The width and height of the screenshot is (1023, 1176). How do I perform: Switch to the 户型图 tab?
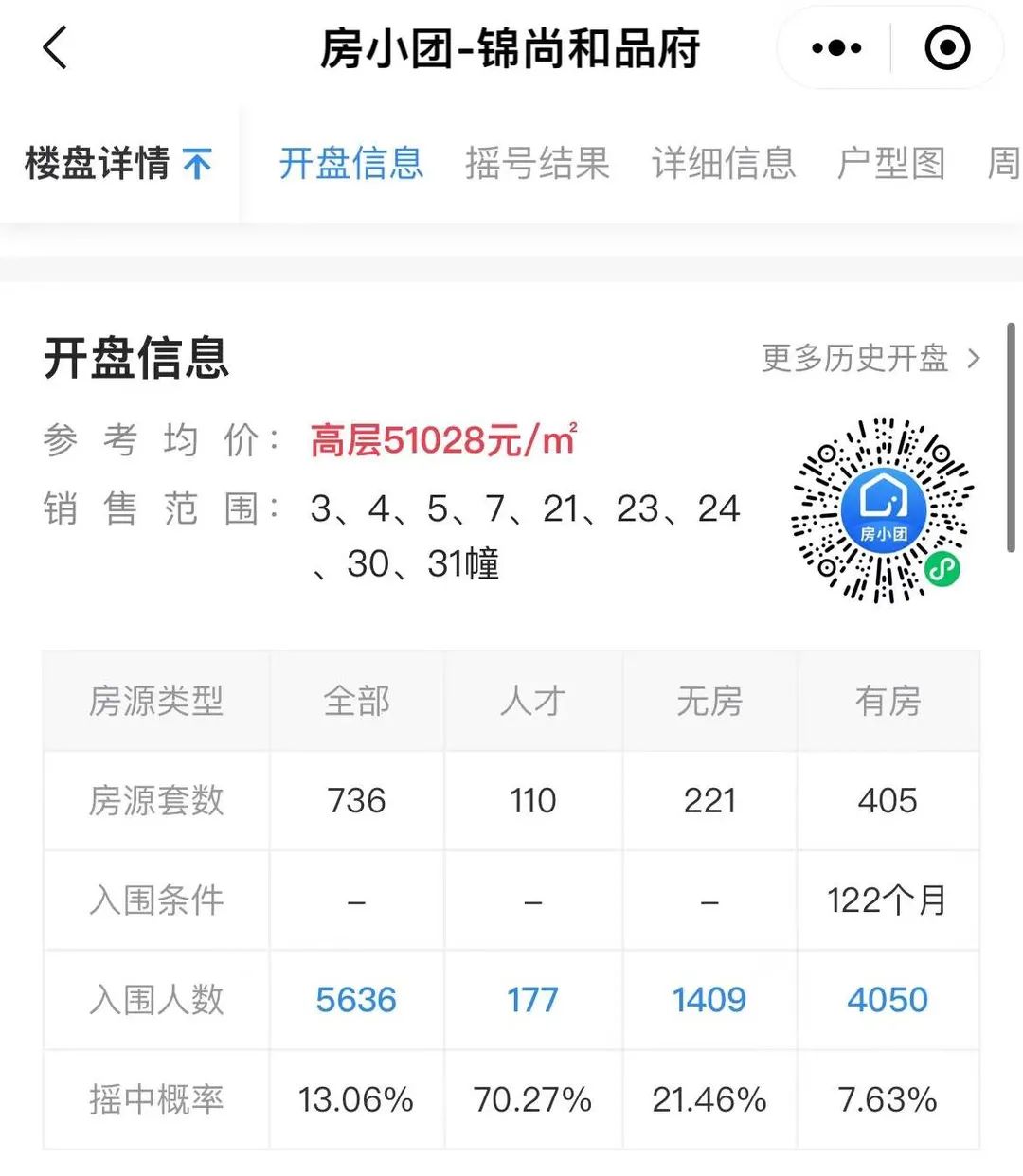point(891,164)
